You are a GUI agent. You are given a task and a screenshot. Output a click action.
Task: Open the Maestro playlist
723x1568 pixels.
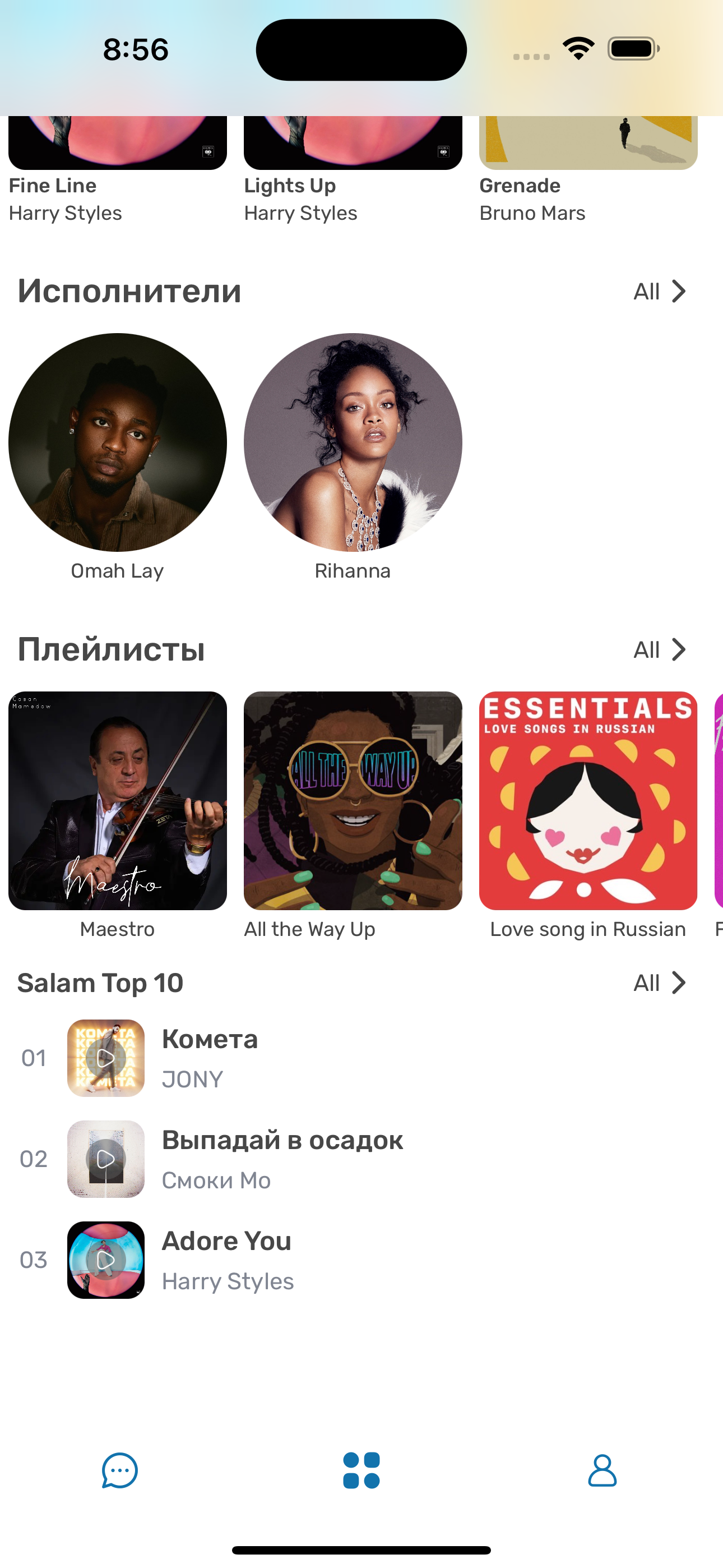[x=118, y=815]
